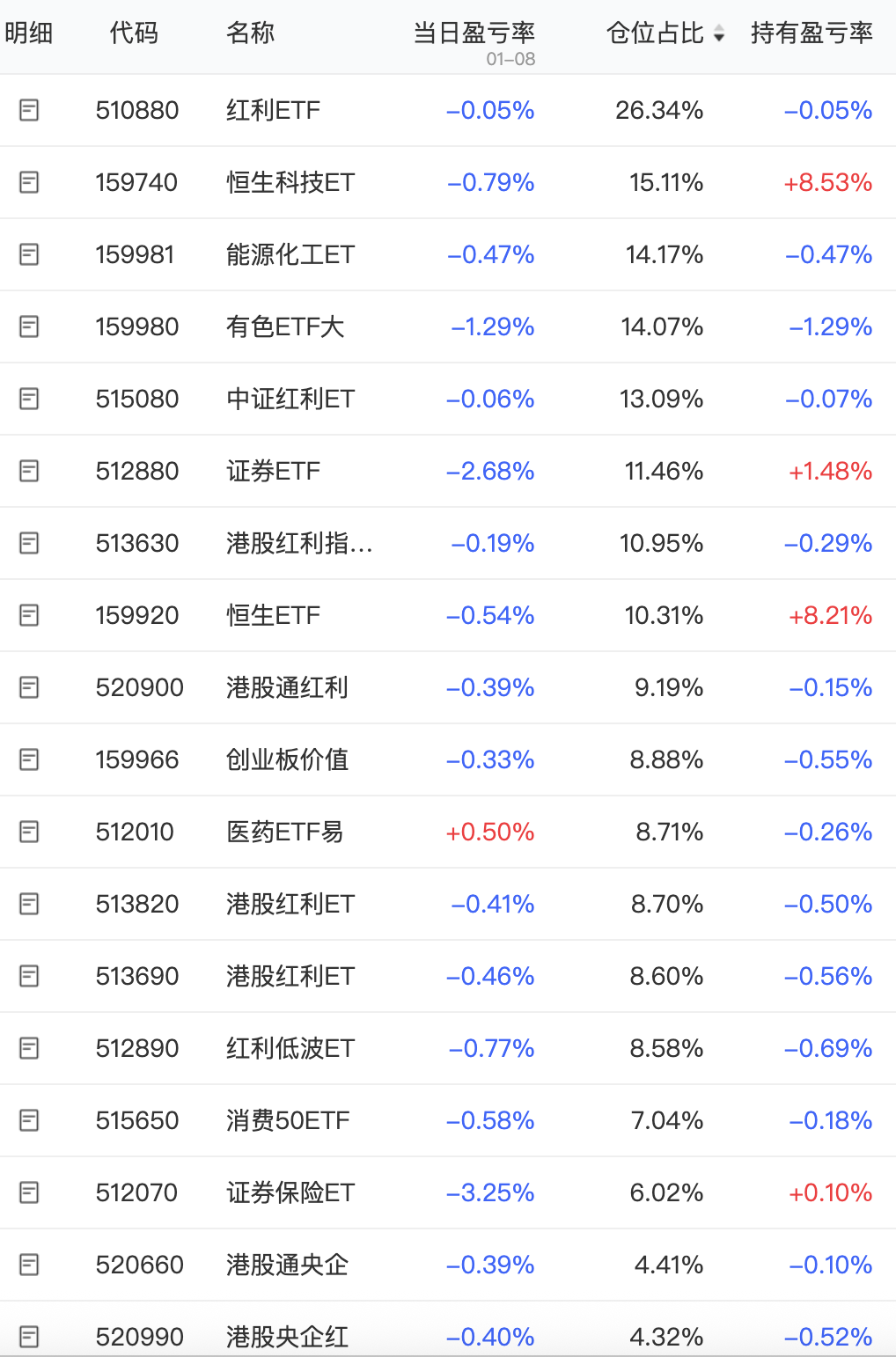View the details icon for 能源化工ET 159981

tap(29, 254)
